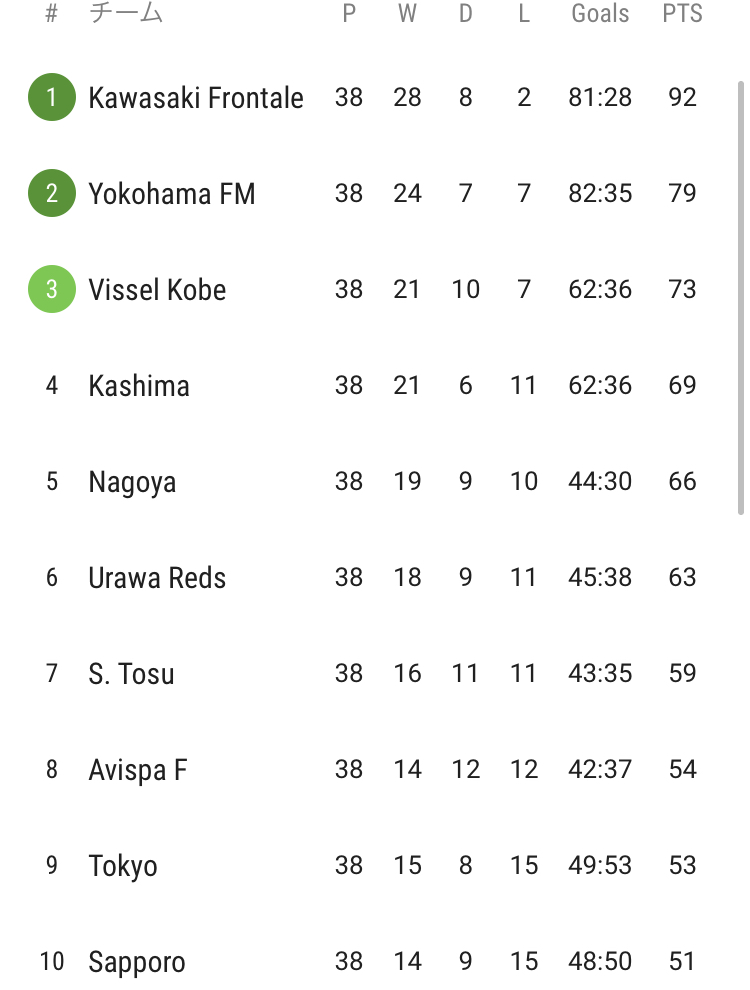Open the Urawa Reds row
This screenshot has height=990, width=750.
366,577
